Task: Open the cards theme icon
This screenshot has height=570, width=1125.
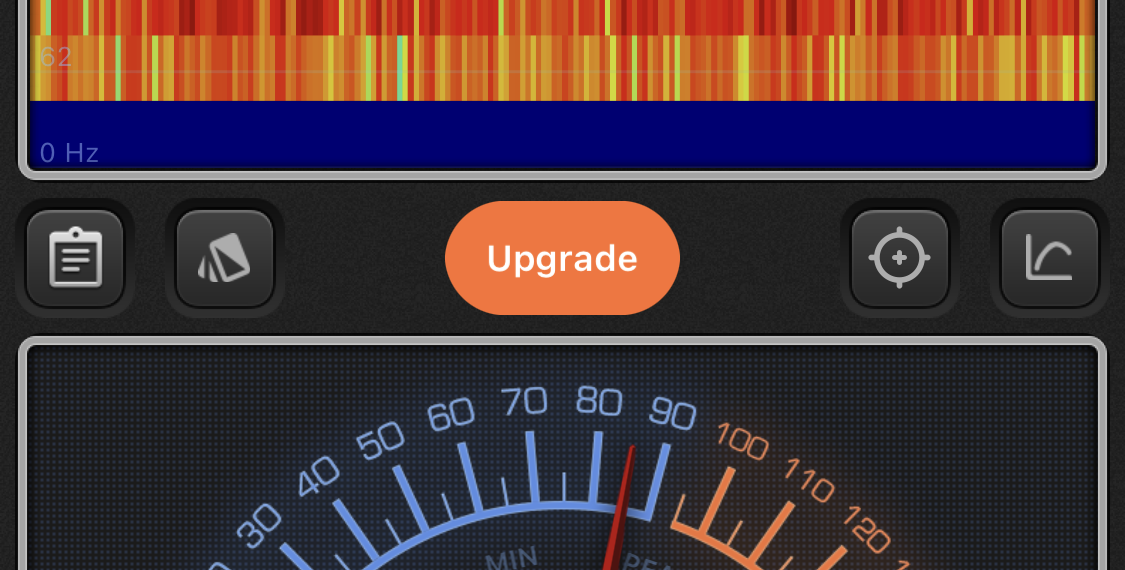Action: click(x=225, y=258)
